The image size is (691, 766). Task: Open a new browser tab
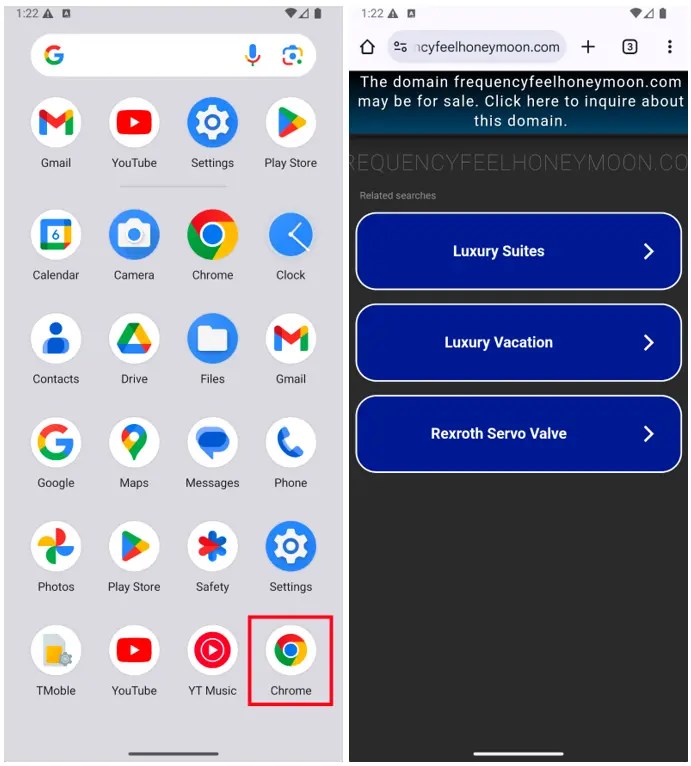(588, 47)
